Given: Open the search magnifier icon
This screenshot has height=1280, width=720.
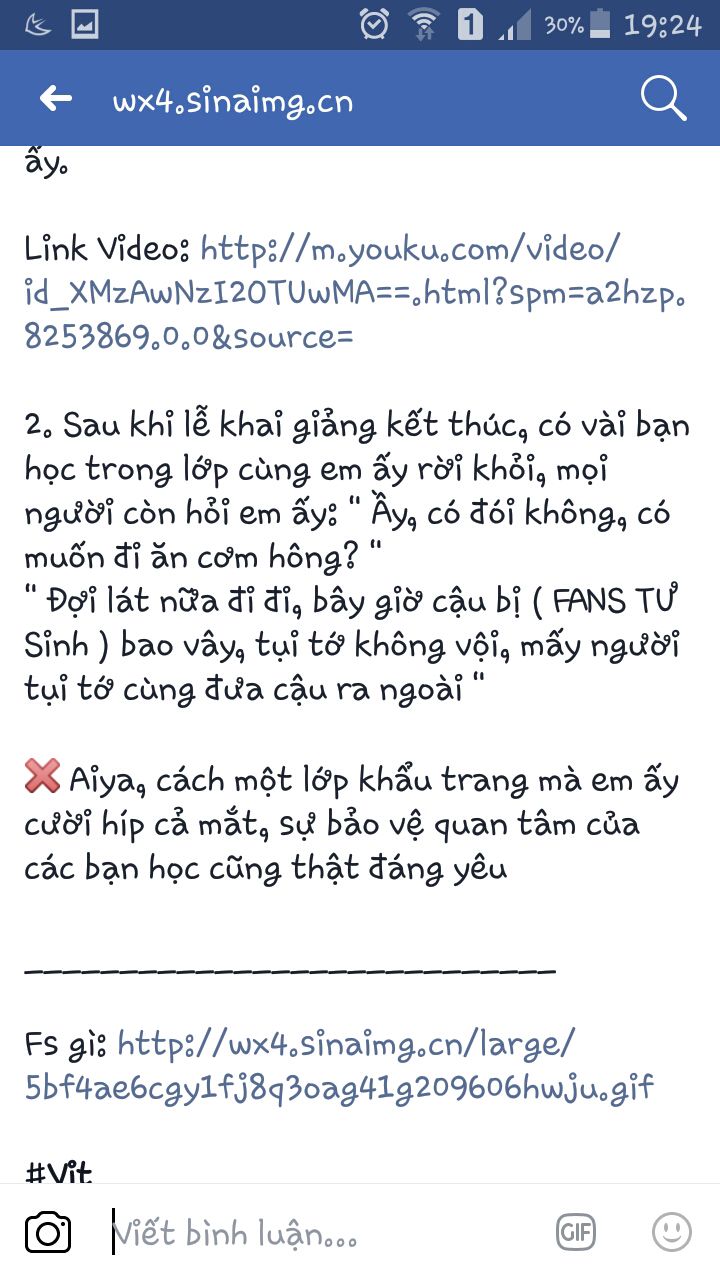Looking at the screenshot, I should coord(662,99).
